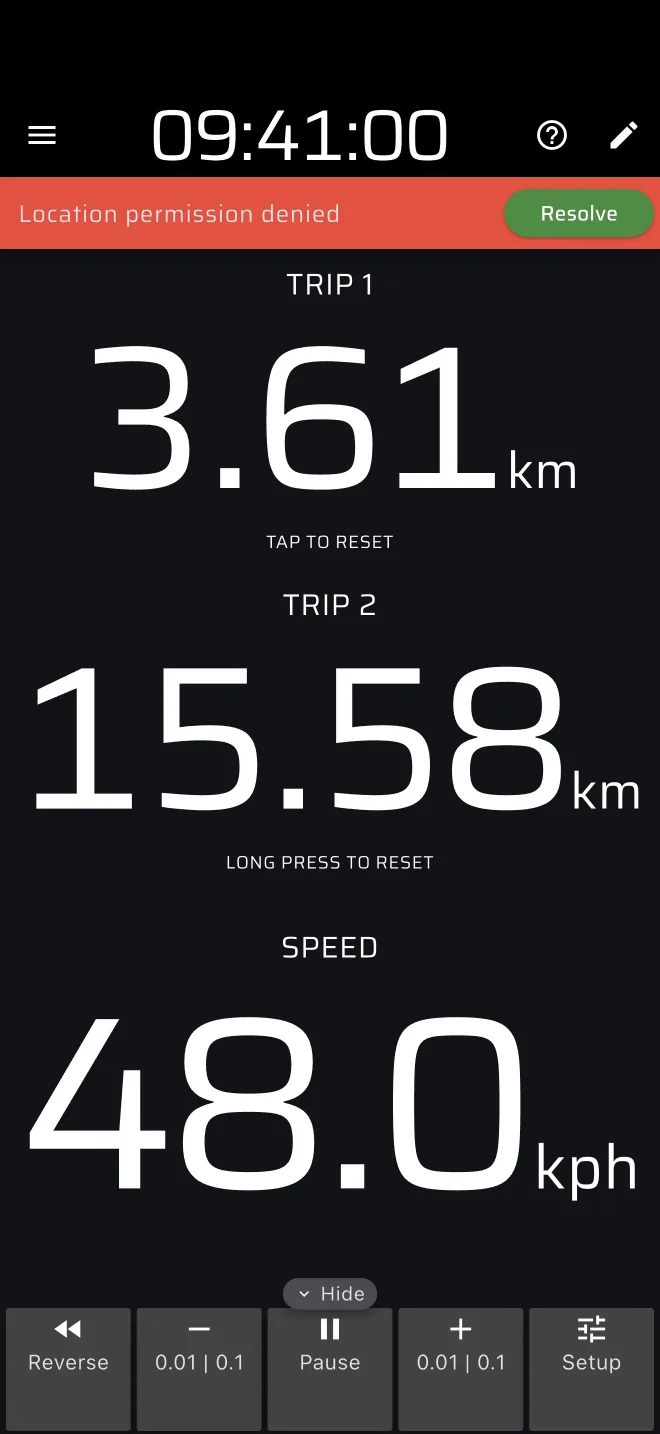The image size is (660, 1434).
Task: Increase distance with the plus button
Action: coord(461,1369)
